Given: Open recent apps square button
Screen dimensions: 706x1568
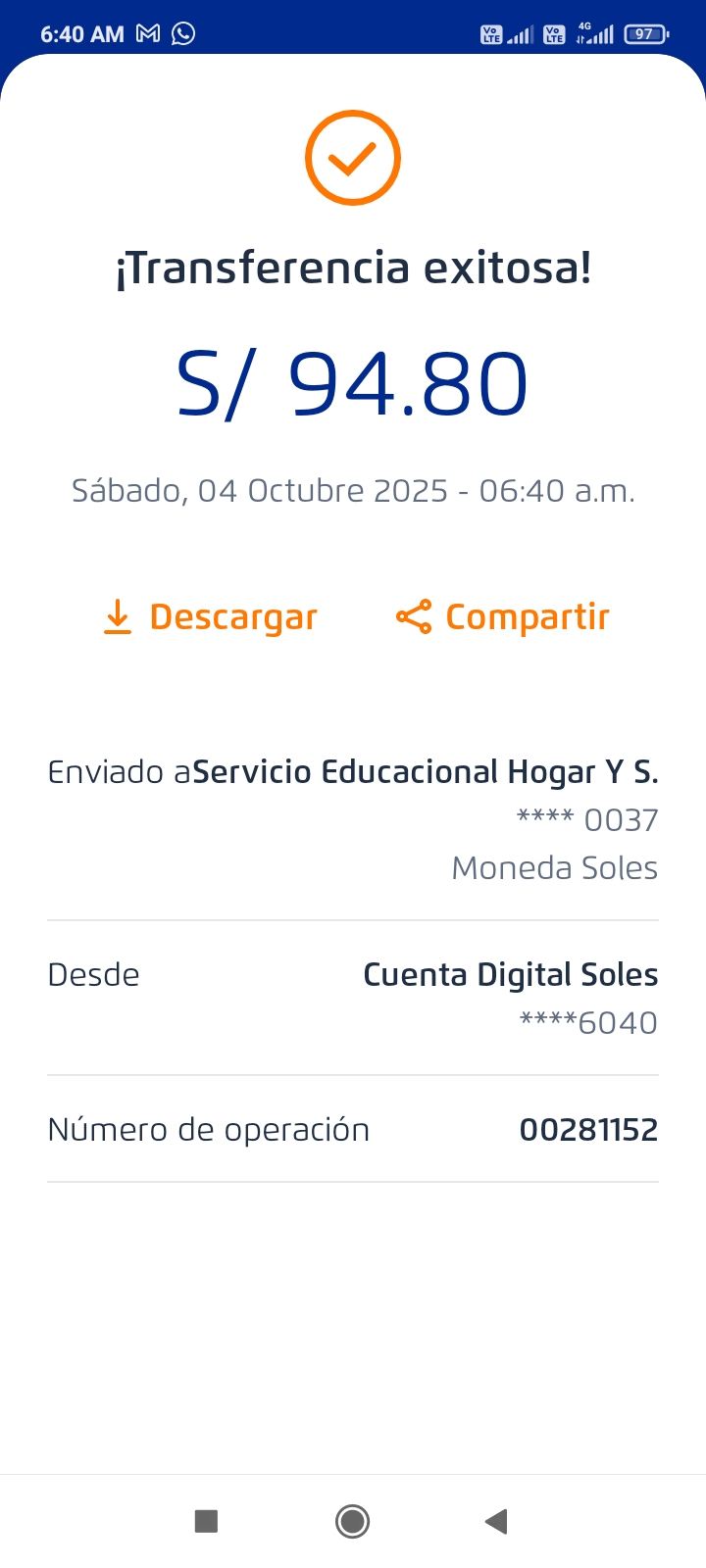Looking at the screenshot, I should tap(206, 1521).
